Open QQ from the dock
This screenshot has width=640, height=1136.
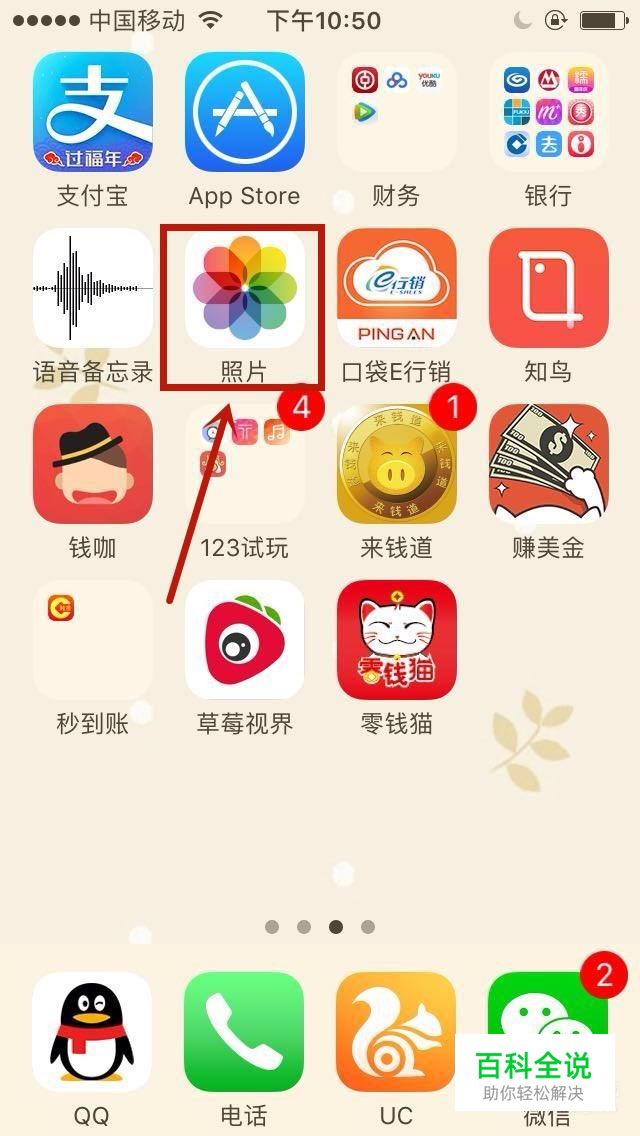pyautogui.click(x=93, y=1032)
